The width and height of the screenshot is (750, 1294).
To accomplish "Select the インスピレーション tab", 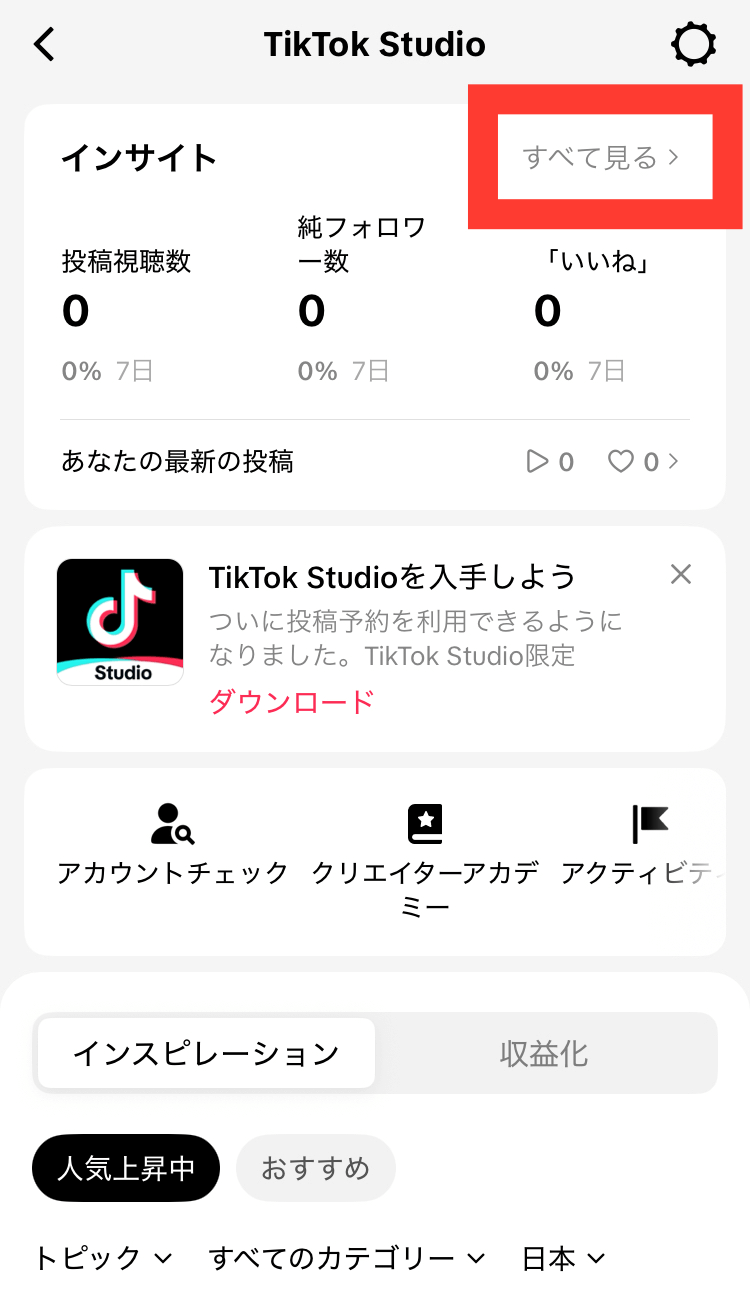I will (206, 1053).
